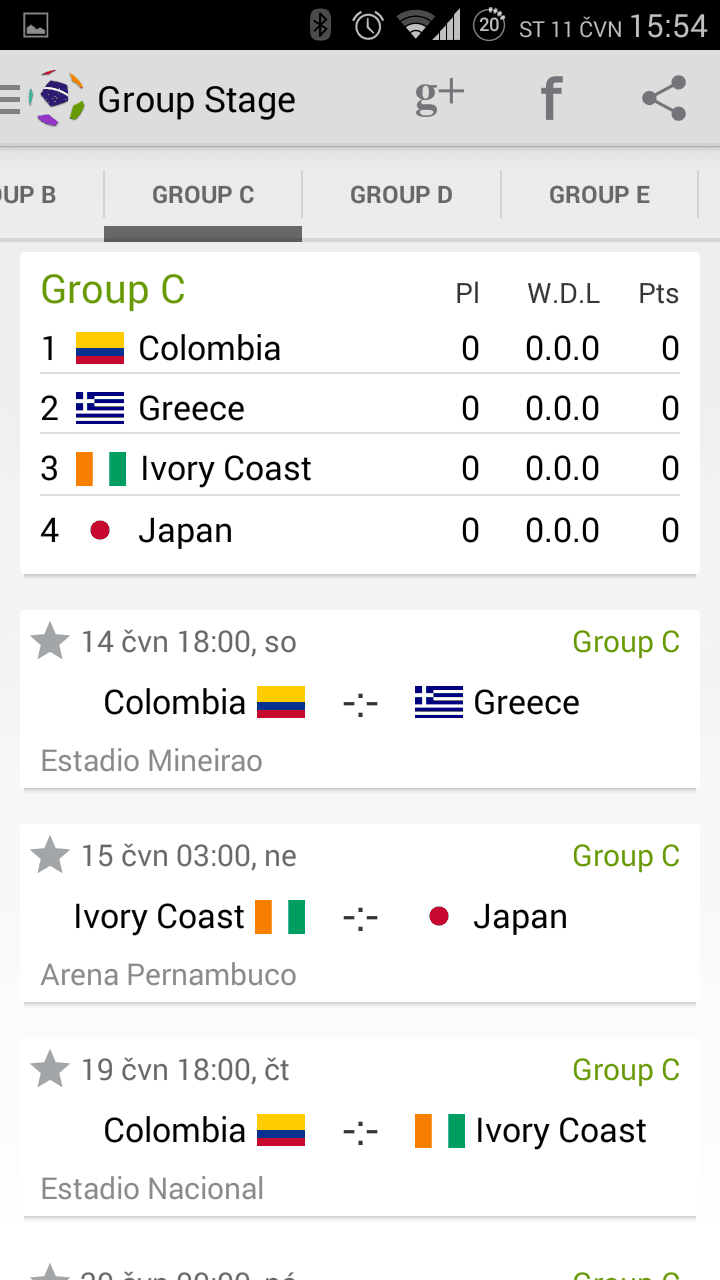Favorite the Colombia vs Ivory Coast match
The height and width of the screenshot is (1280, 720).
[x=49, y=1069]
